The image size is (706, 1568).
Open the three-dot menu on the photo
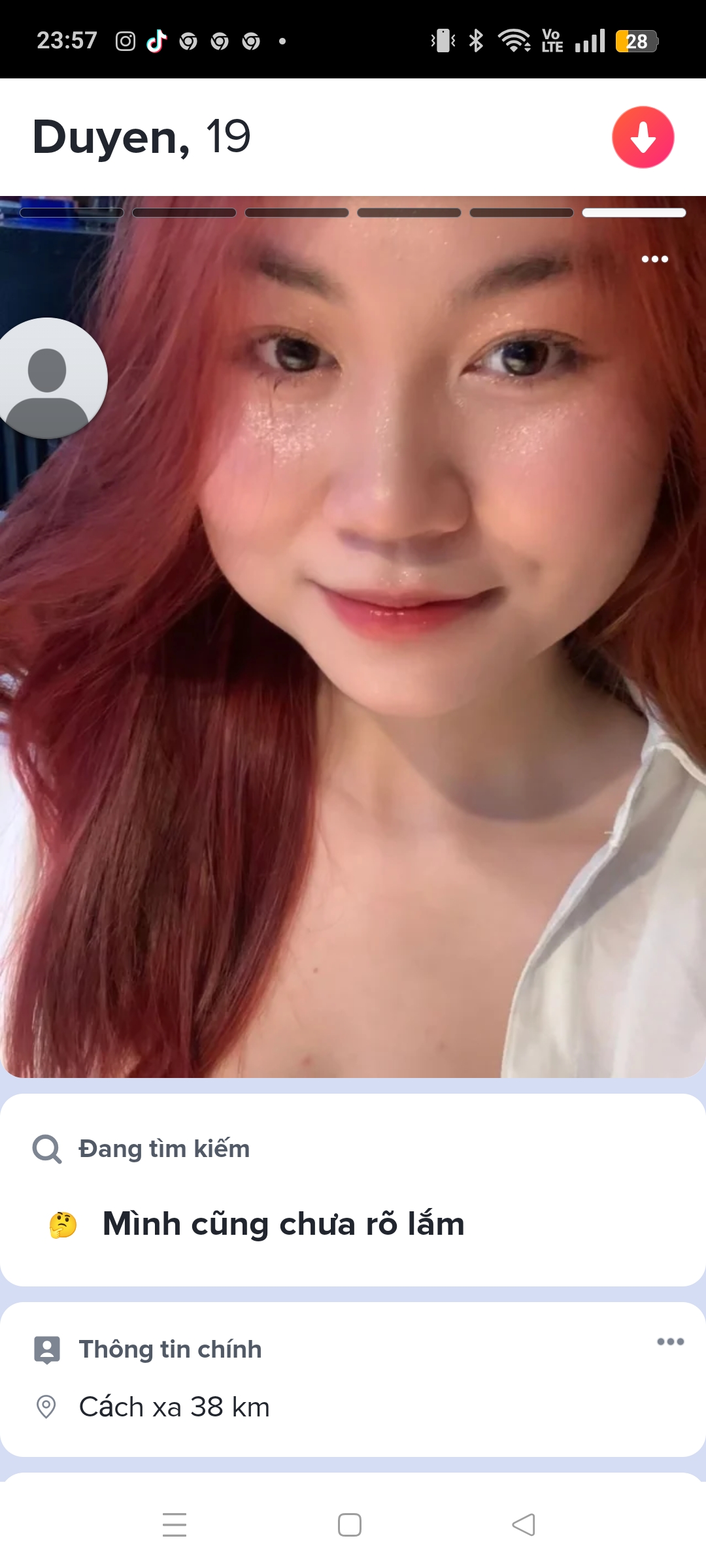coord(654,259)
